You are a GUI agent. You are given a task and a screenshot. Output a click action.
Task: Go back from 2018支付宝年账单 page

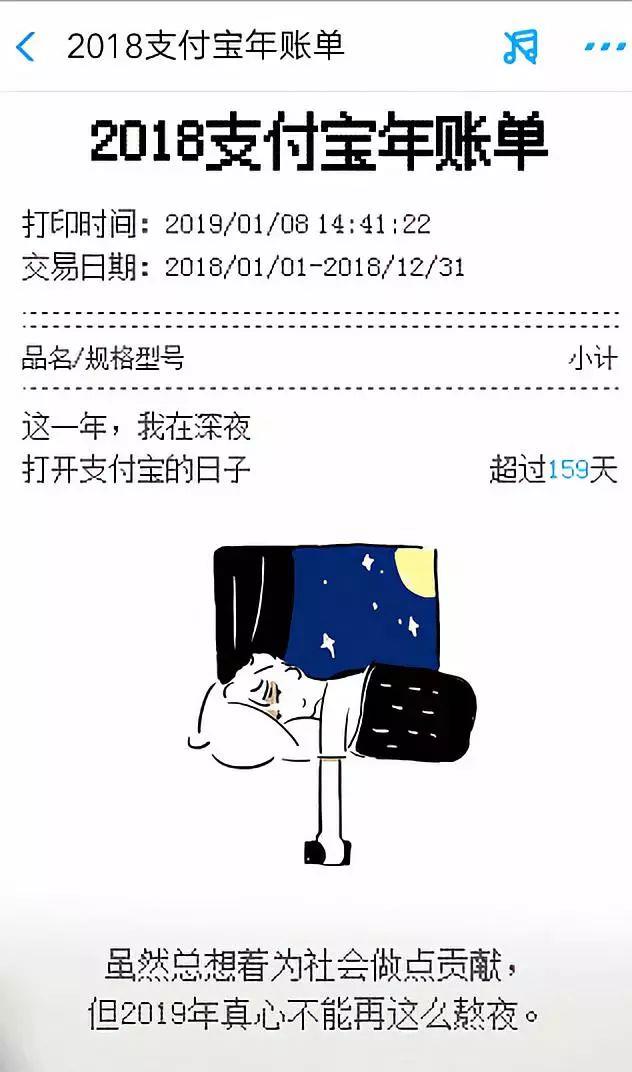point(27,46)
